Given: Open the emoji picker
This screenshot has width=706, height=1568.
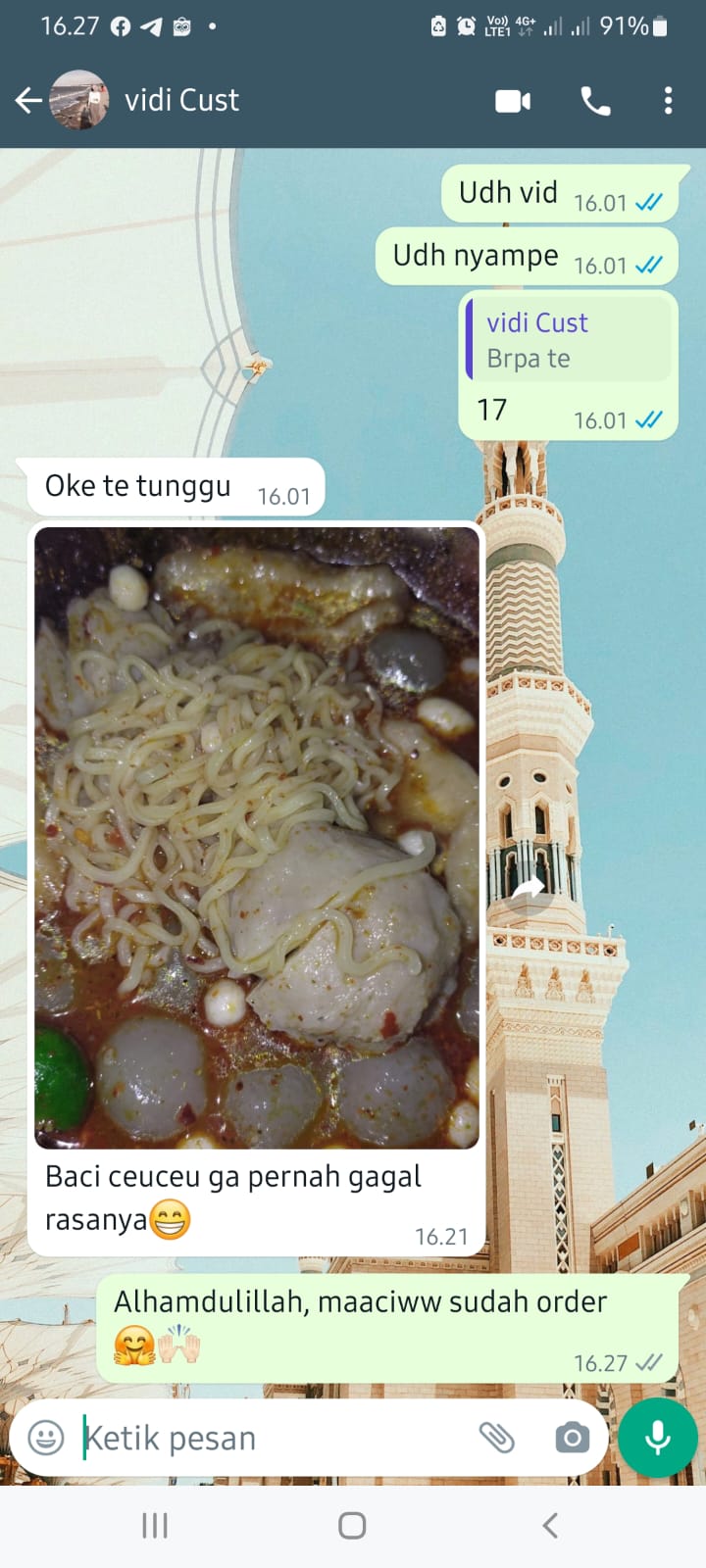Looking at the screenshot, I should (46, 1438).
